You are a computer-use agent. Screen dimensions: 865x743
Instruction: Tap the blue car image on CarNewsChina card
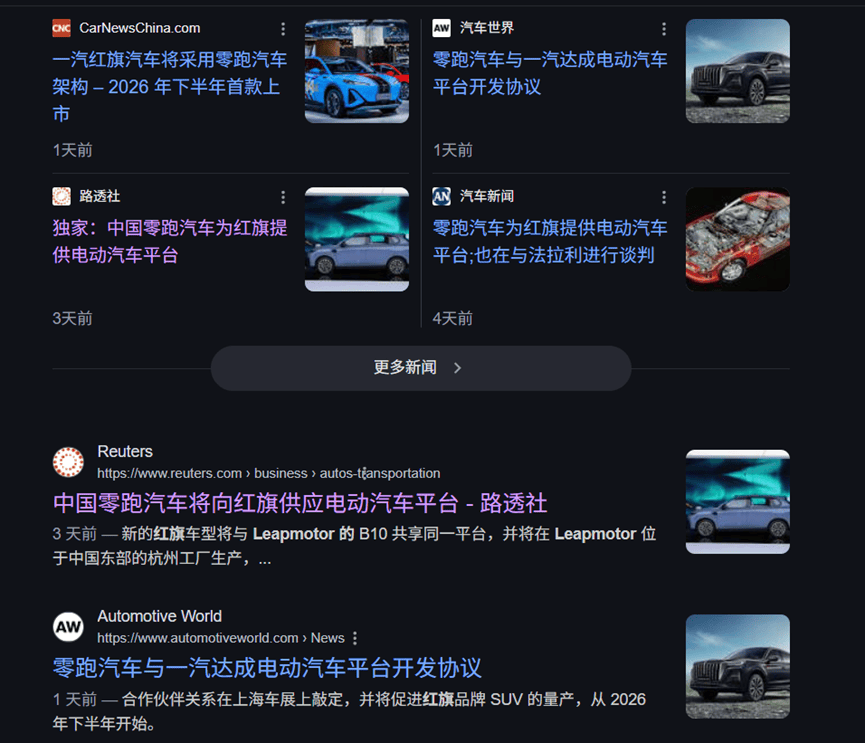(x=356, y=71)
